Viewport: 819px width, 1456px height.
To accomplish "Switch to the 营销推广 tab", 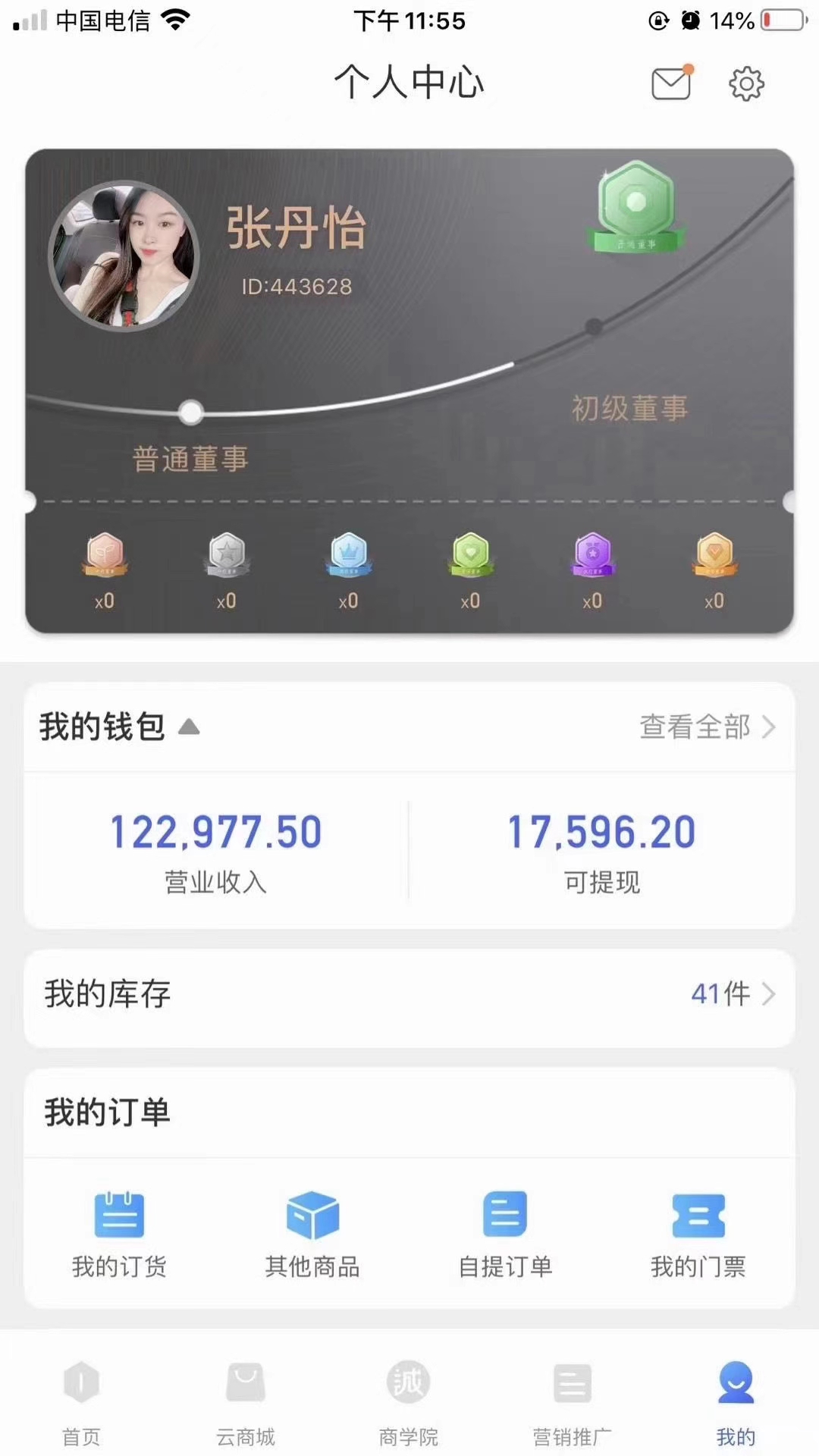I will pos(572,1404).
